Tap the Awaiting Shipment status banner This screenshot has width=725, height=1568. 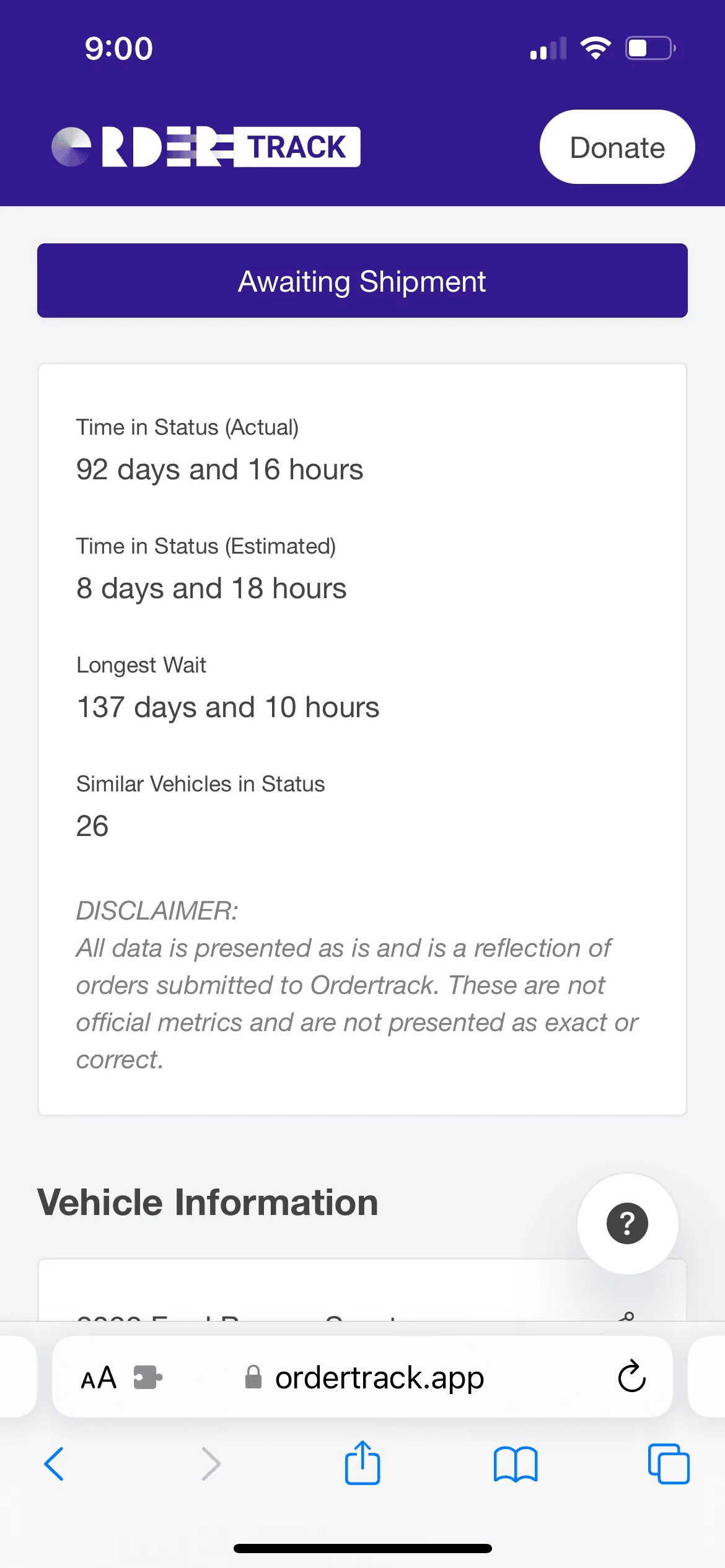click(362, 281)
